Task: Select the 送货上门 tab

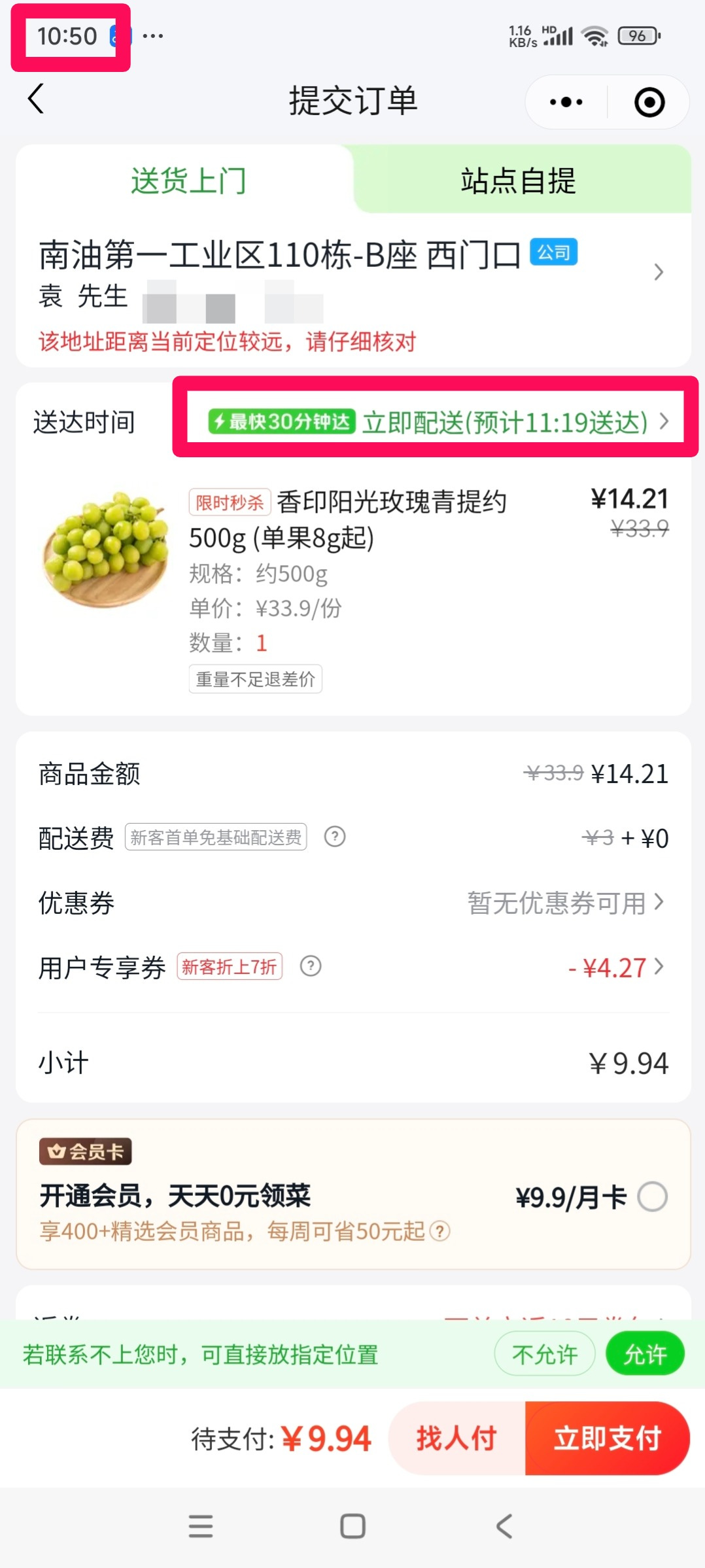Action: [x=188, y=181]
